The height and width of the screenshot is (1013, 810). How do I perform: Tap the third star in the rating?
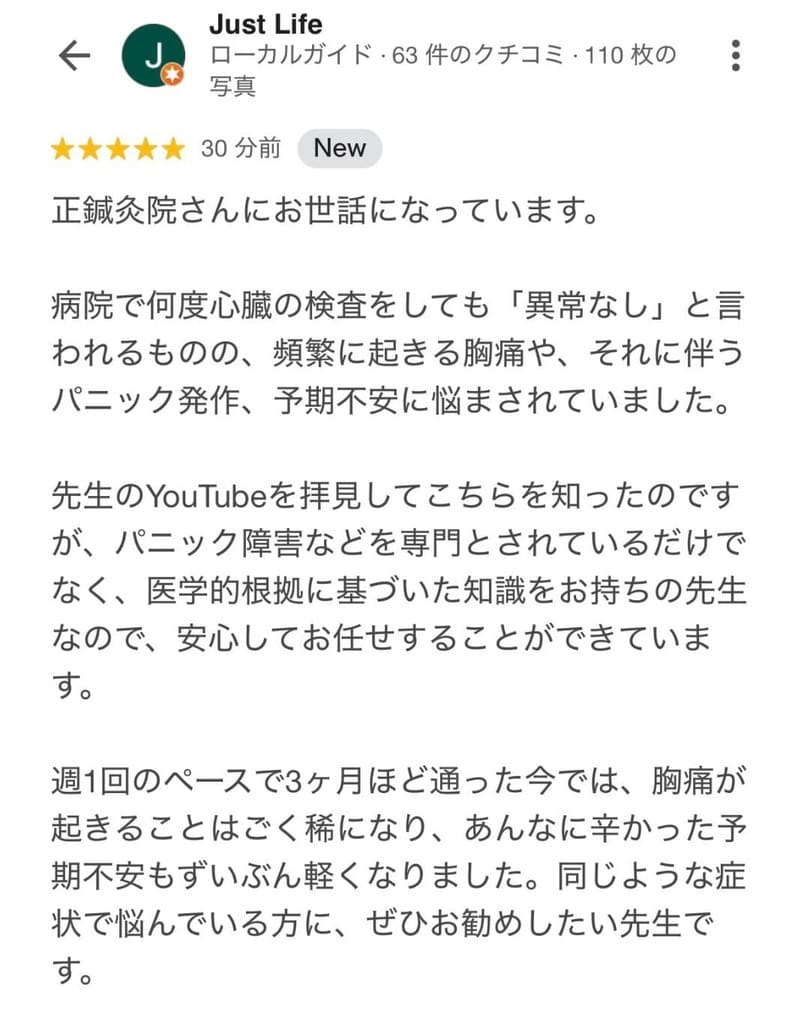coord(116,149)
